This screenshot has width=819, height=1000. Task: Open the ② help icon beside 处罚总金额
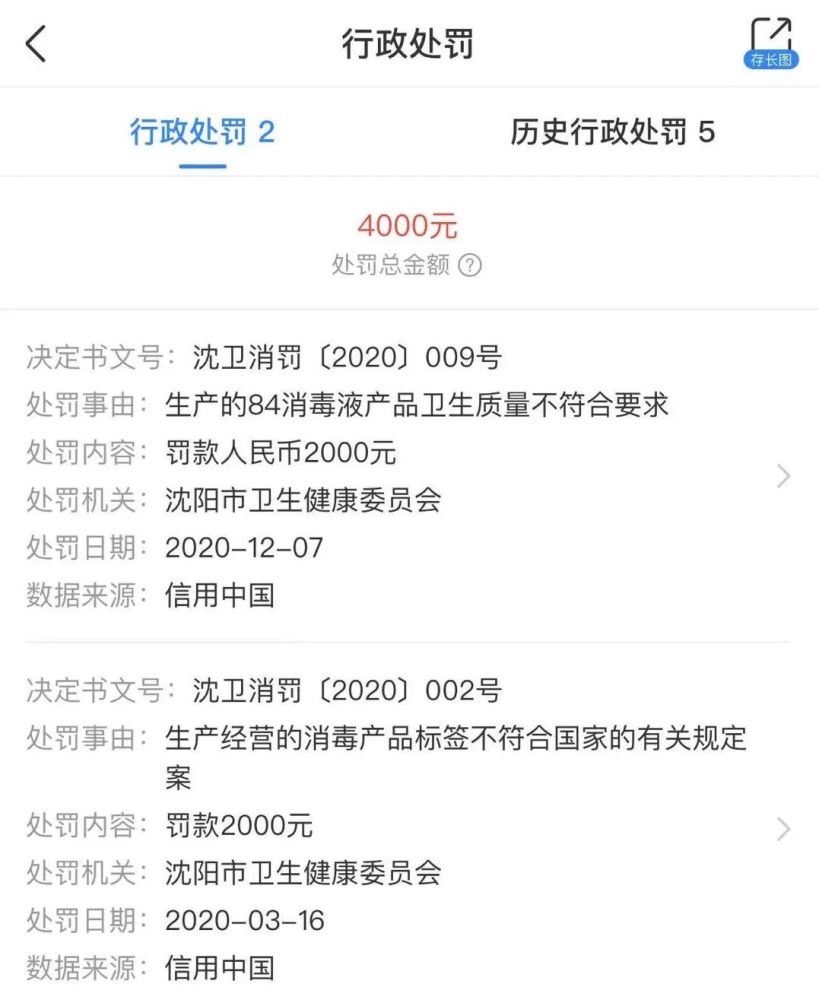[x=471, y=265]
